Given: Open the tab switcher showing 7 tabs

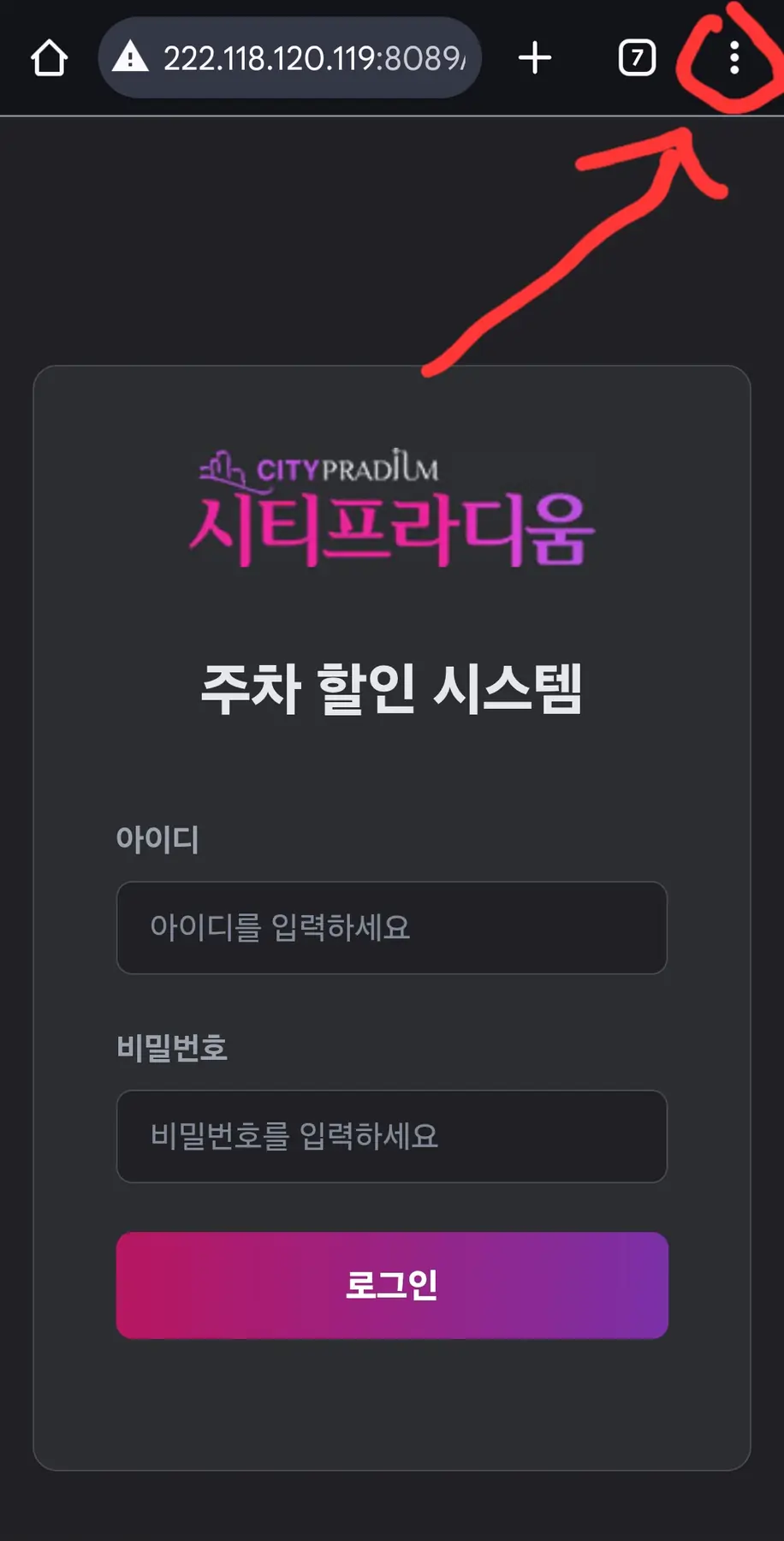Looking at the screenshot, I should coord(637,58).
